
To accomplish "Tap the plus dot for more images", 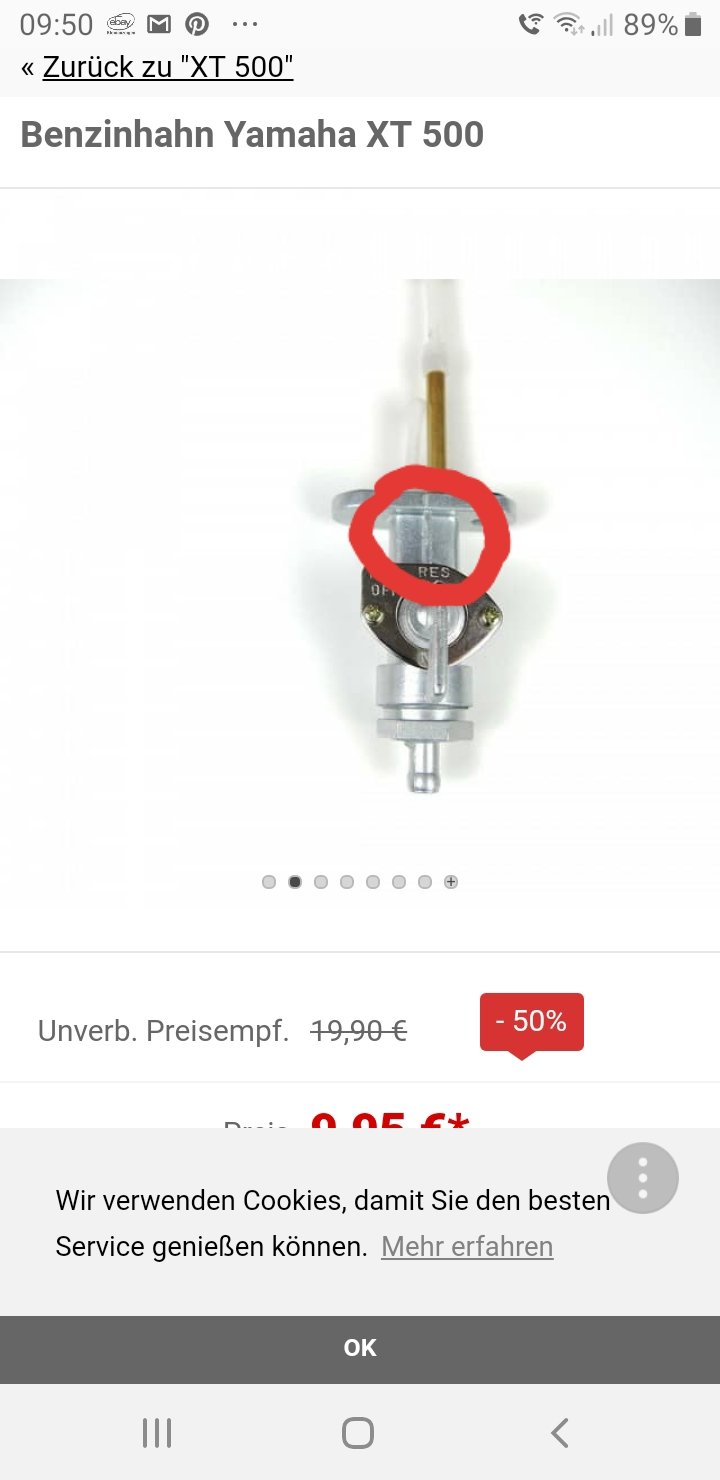I will (451, 882).
